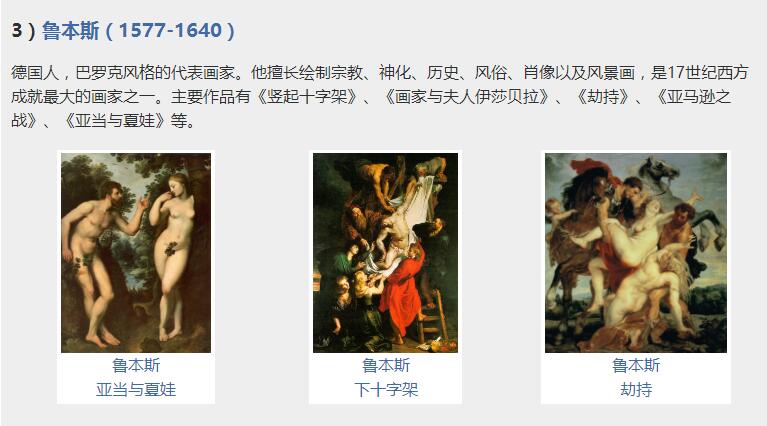Select the 劫持 painting image

[x=636, y=252]
